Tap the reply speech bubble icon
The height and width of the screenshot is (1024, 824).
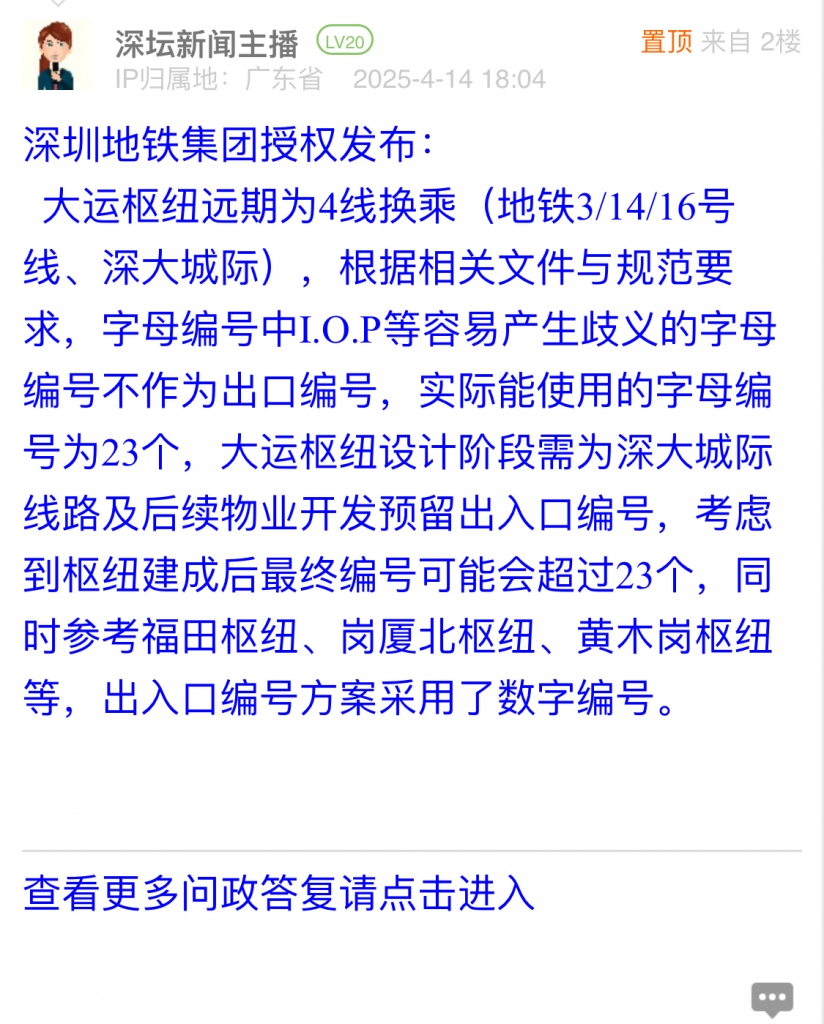tap(772, 998)
